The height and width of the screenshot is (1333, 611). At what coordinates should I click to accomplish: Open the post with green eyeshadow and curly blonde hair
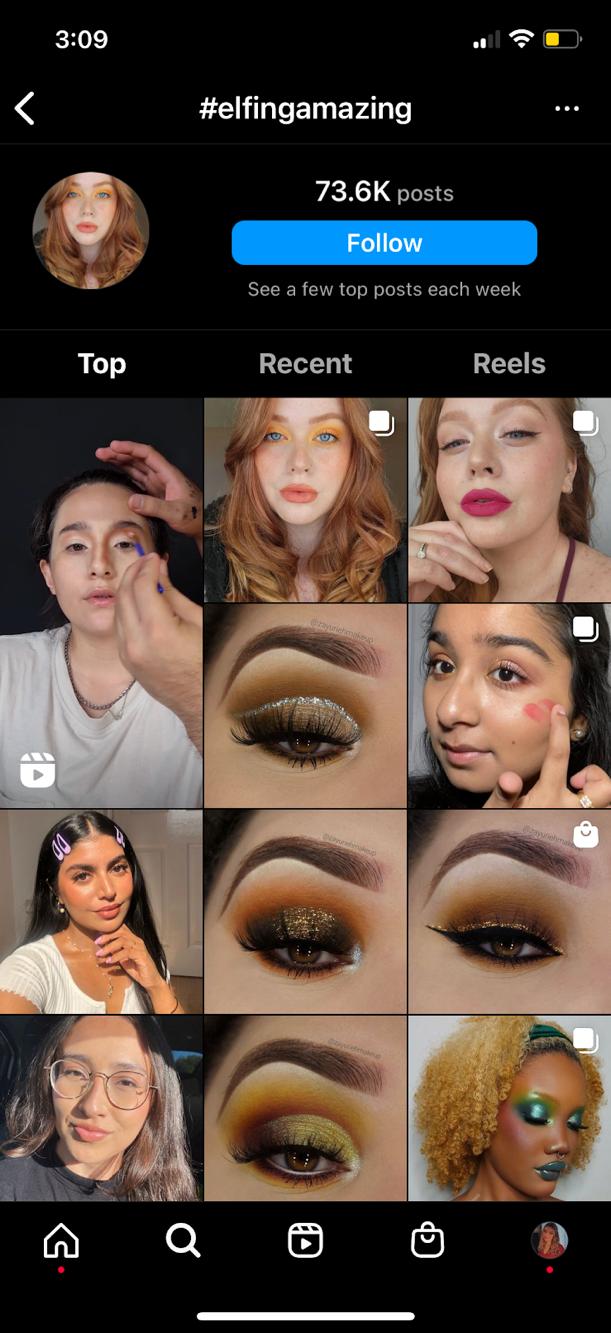(x=509, y=1108)
